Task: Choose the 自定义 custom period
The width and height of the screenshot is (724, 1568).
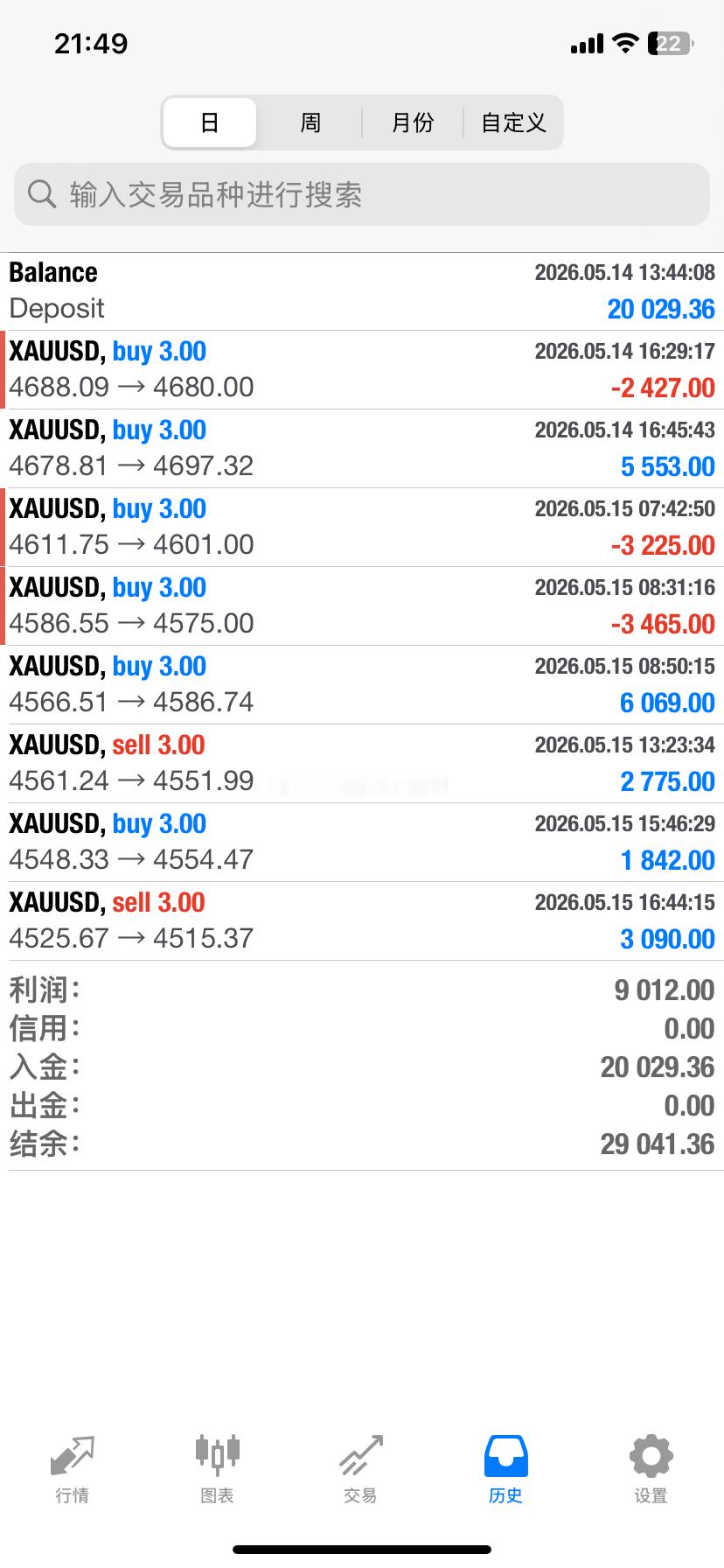Action: click(x=513, y=122)
